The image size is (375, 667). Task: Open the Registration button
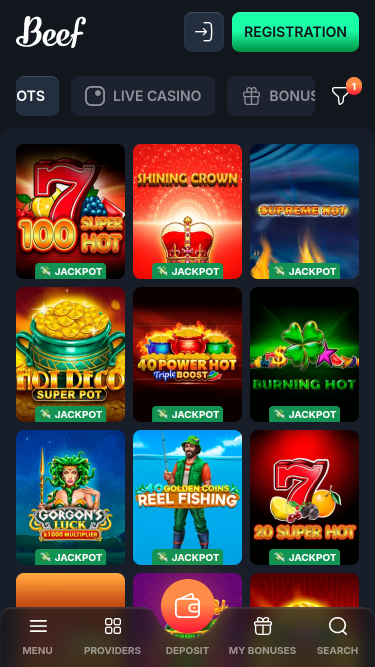[295, 32]
